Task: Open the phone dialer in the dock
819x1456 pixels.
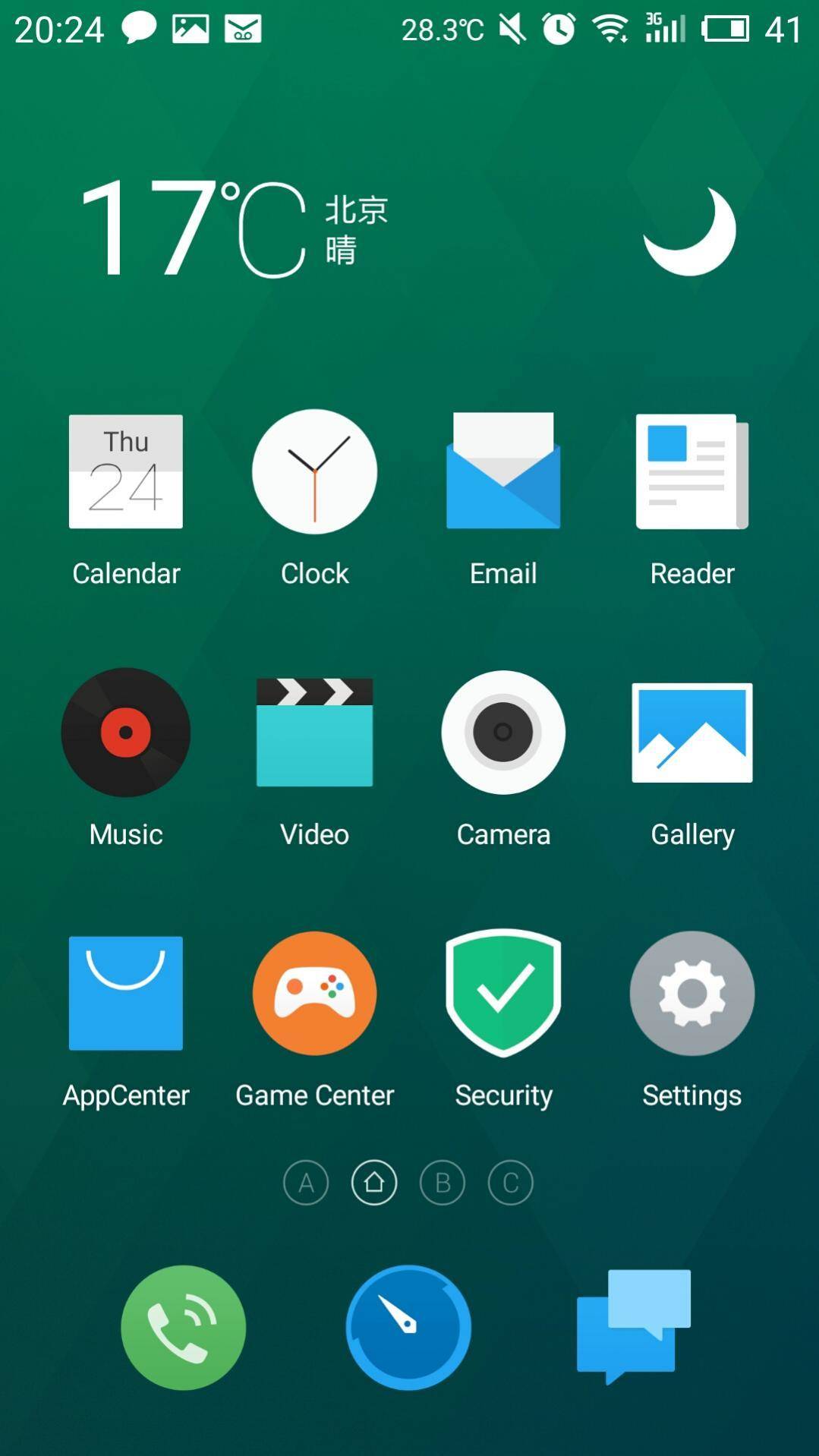Action: pyautogui.click(x=183, y=1328)
